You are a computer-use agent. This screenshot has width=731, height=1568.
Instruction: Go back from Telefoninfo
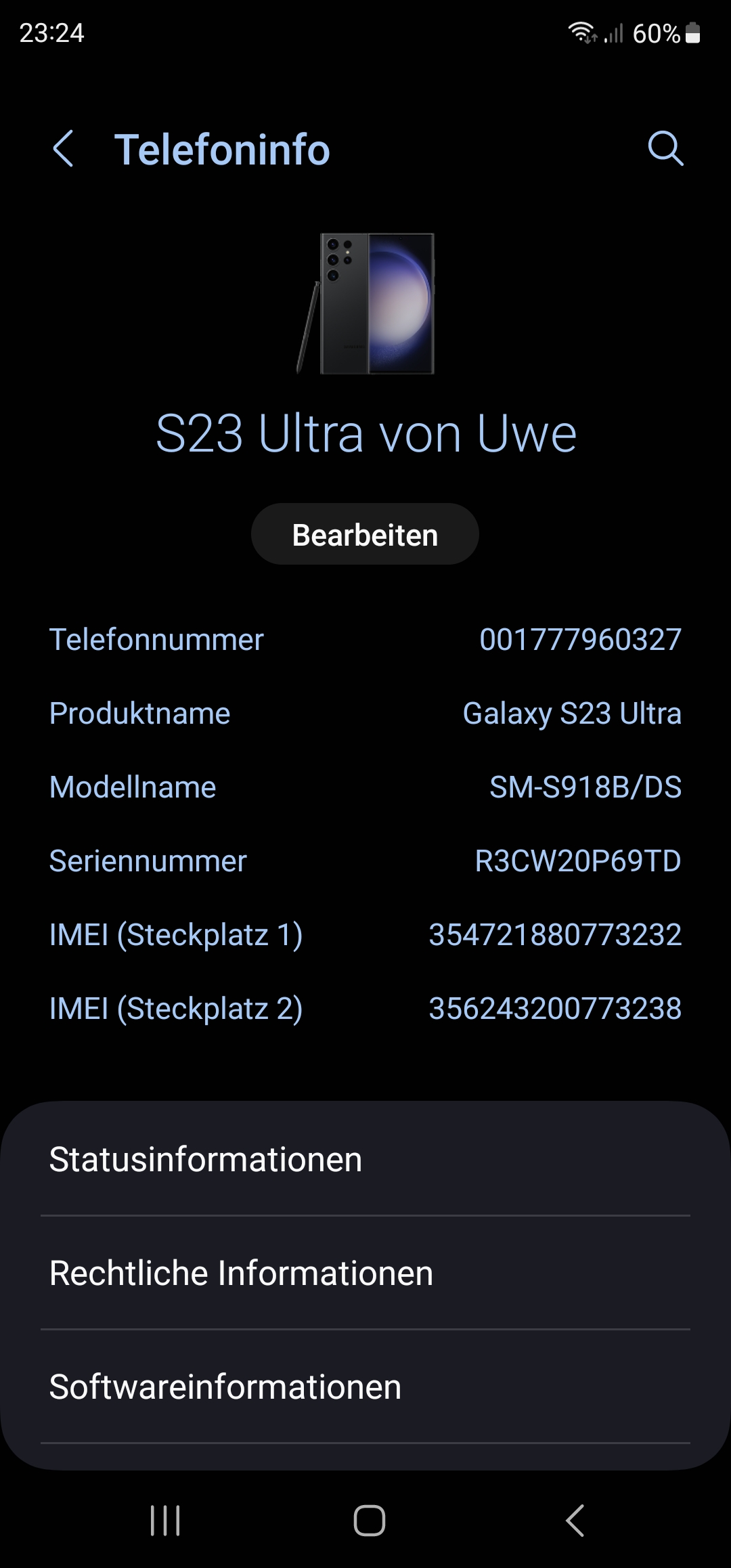pos(63,149)
